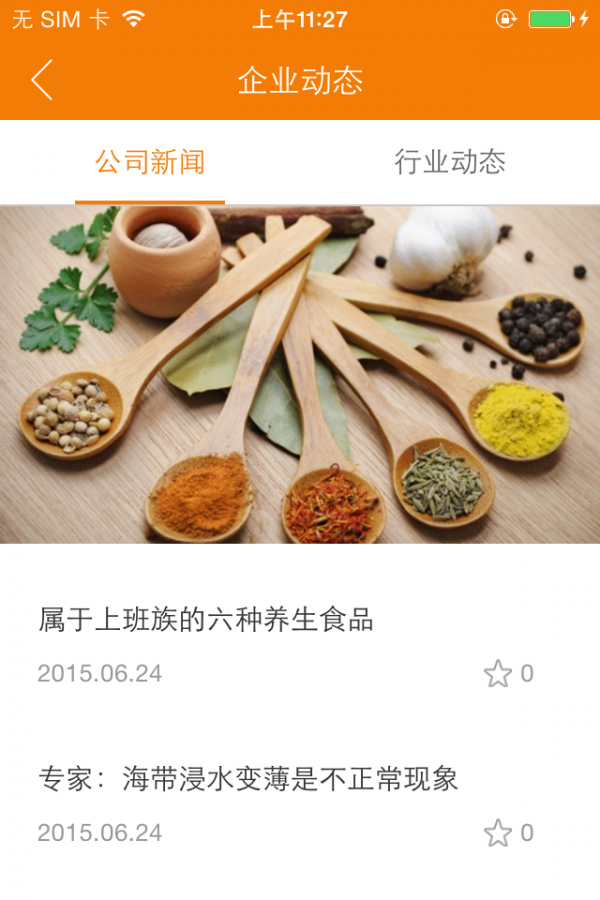Favorite the 海带浸水变薄 article with its star

498,833
